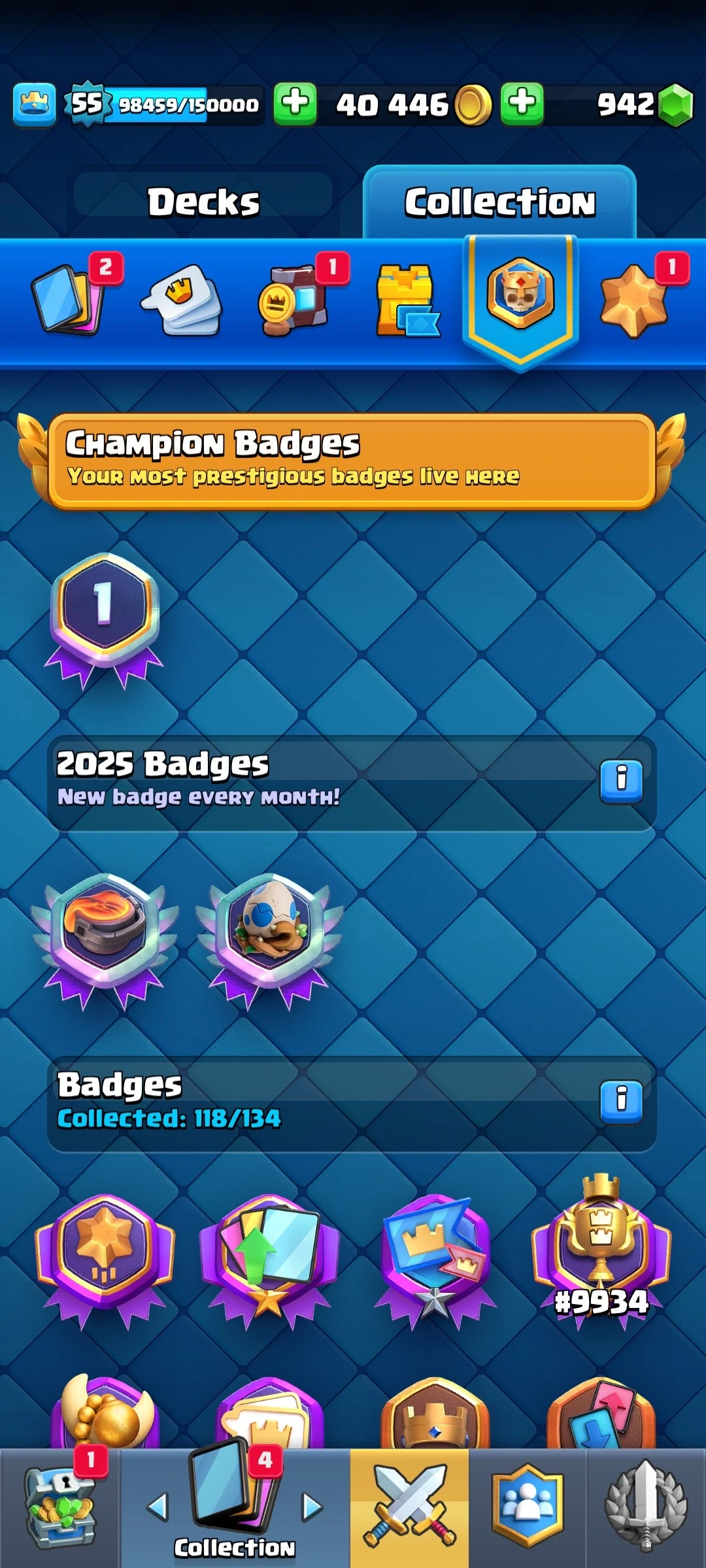Switch to the Decks tab

pyautogui.click(x=203, y=201)
